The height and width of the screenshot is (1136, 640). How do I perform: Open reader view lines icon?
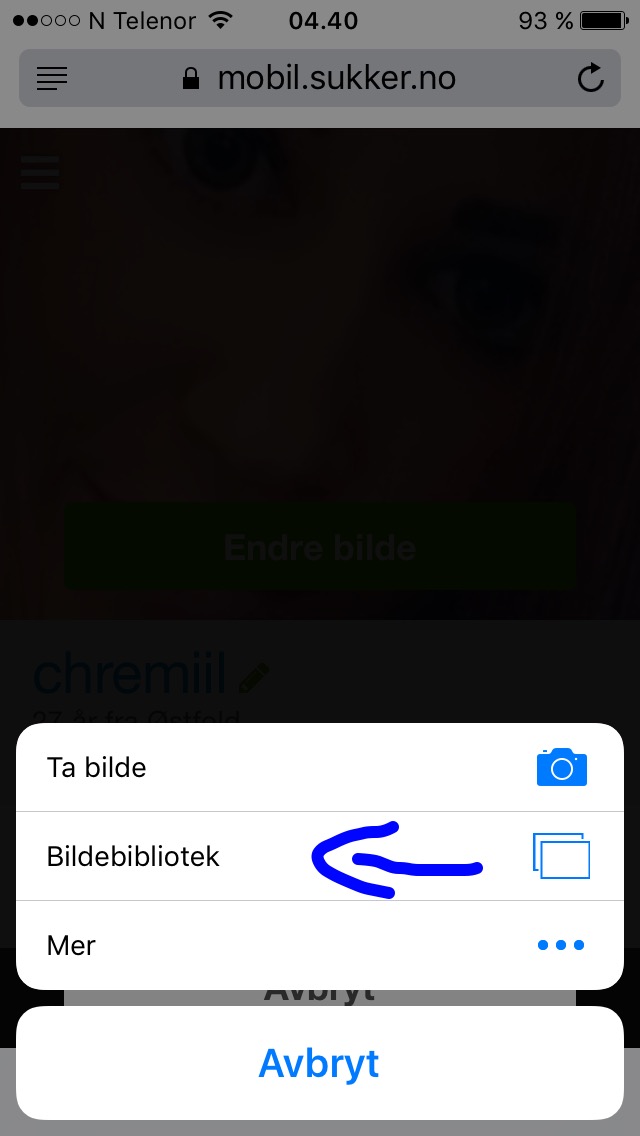coord(51,78)
